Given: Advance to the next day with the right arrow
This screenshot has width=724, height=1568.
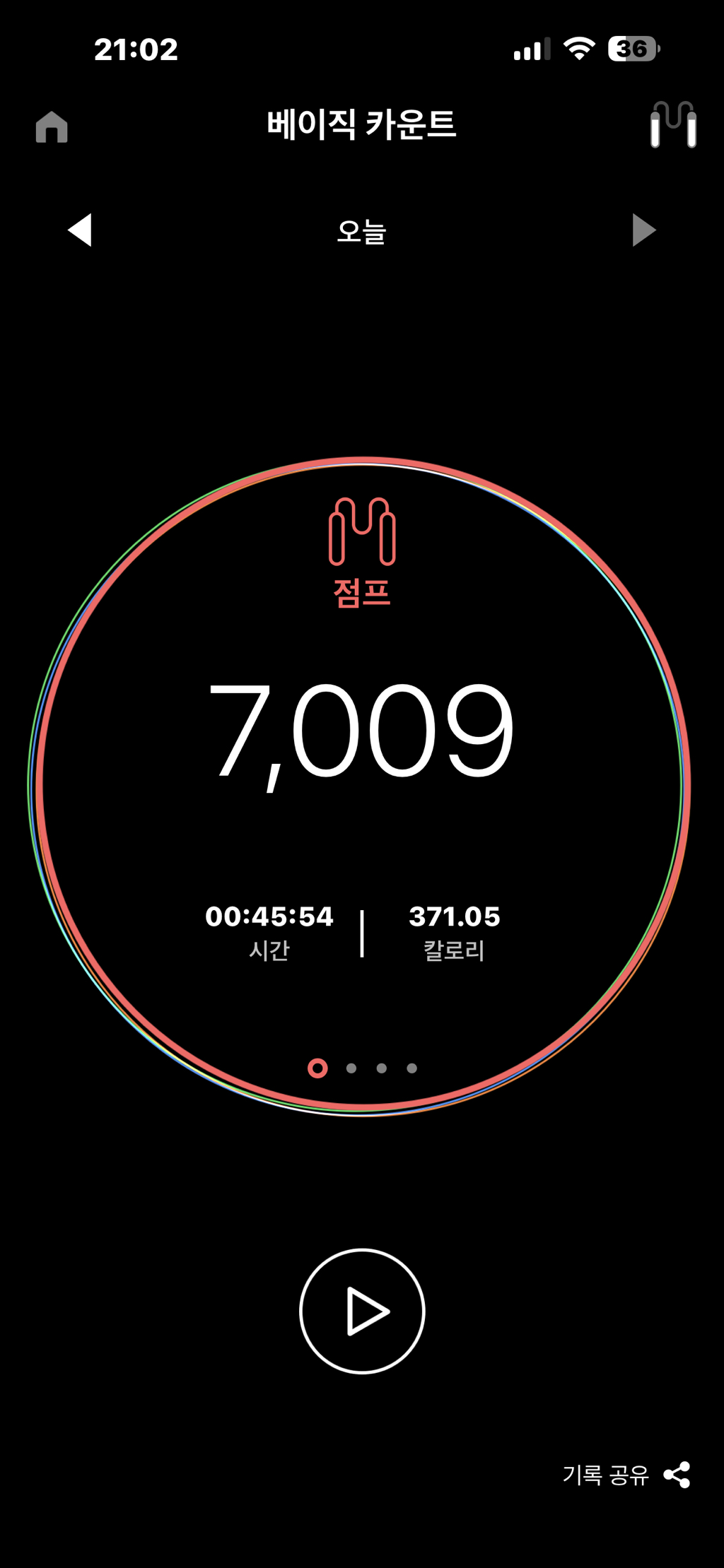Looking at the screenshot, I should (643, 231).
